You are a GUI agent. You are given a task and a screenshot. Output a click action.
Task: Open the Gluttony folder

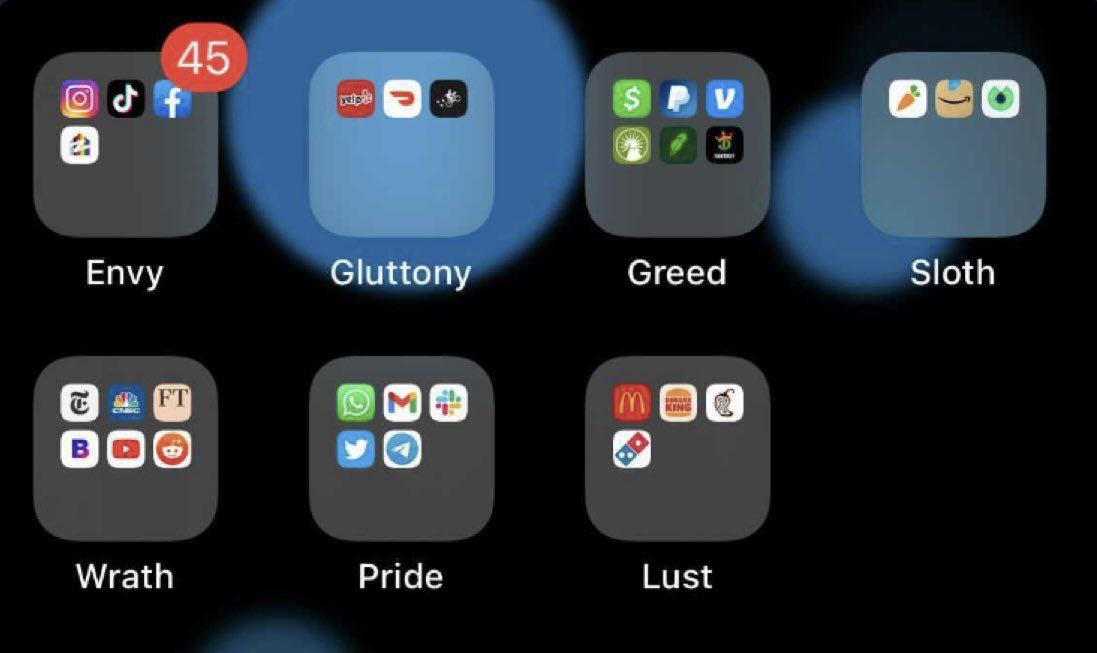402,144
